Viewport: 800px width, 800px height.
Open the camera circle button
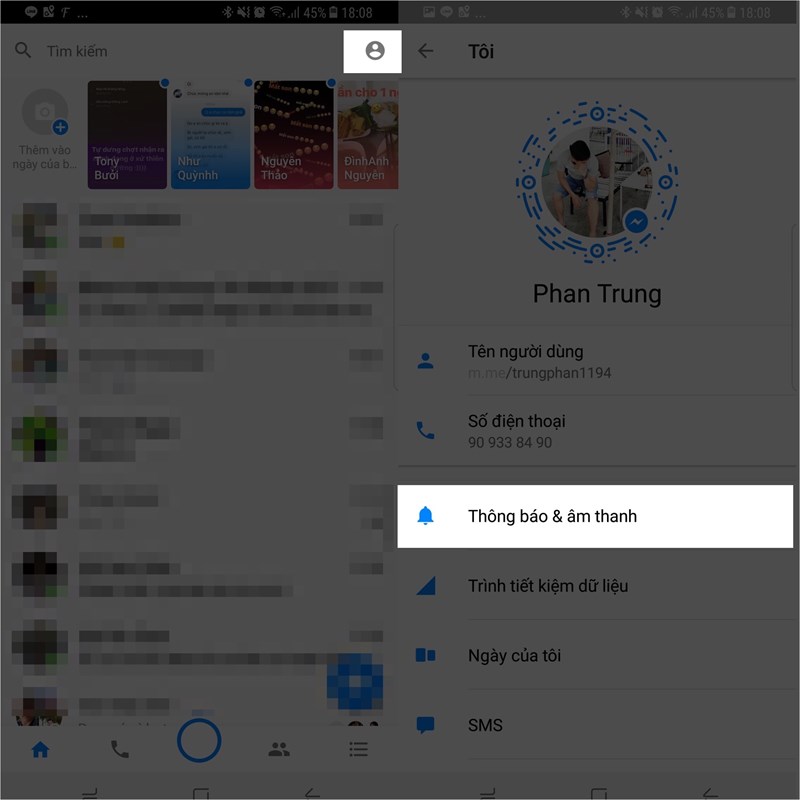[199, 742]
